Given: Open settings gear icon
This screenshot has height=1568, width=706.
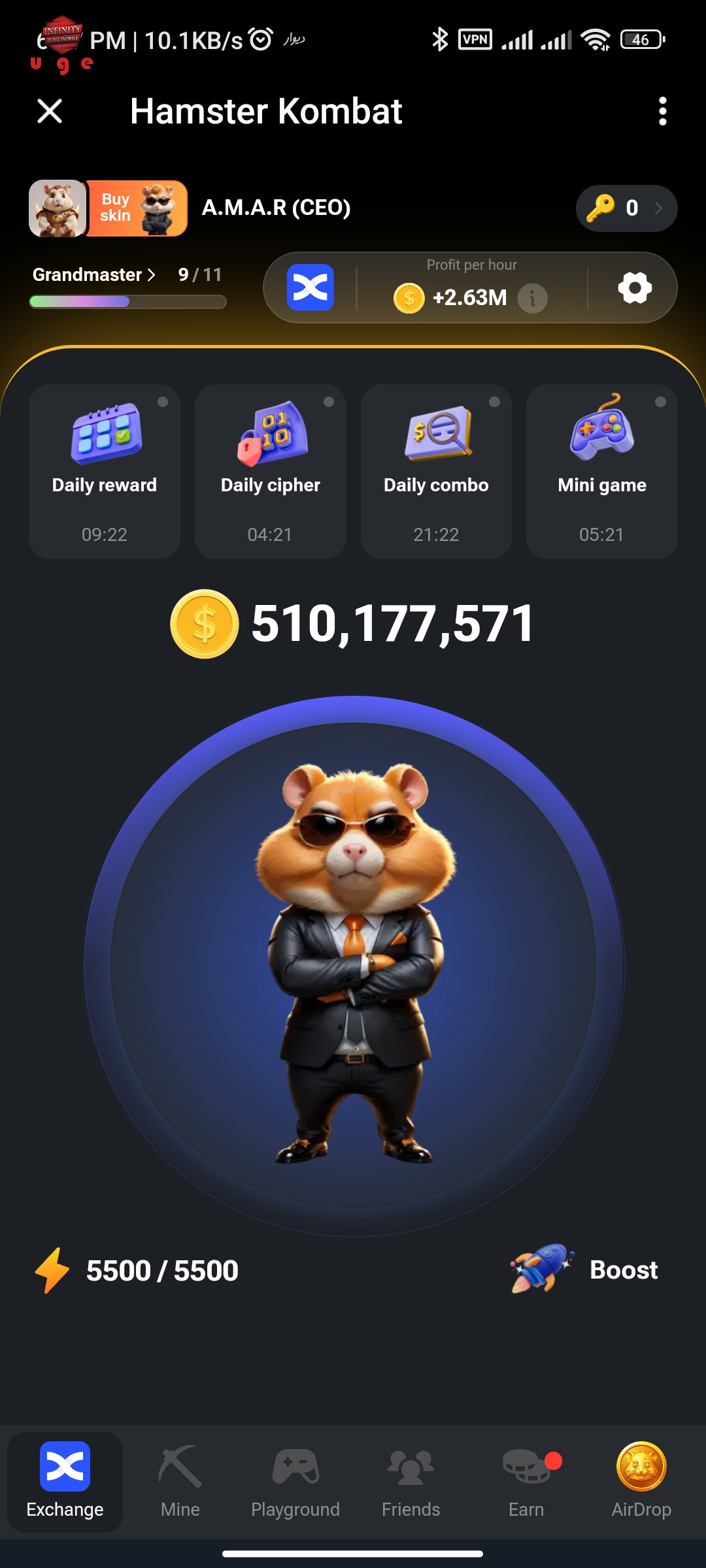Looking at the screenshot, I should click(635, 288).
